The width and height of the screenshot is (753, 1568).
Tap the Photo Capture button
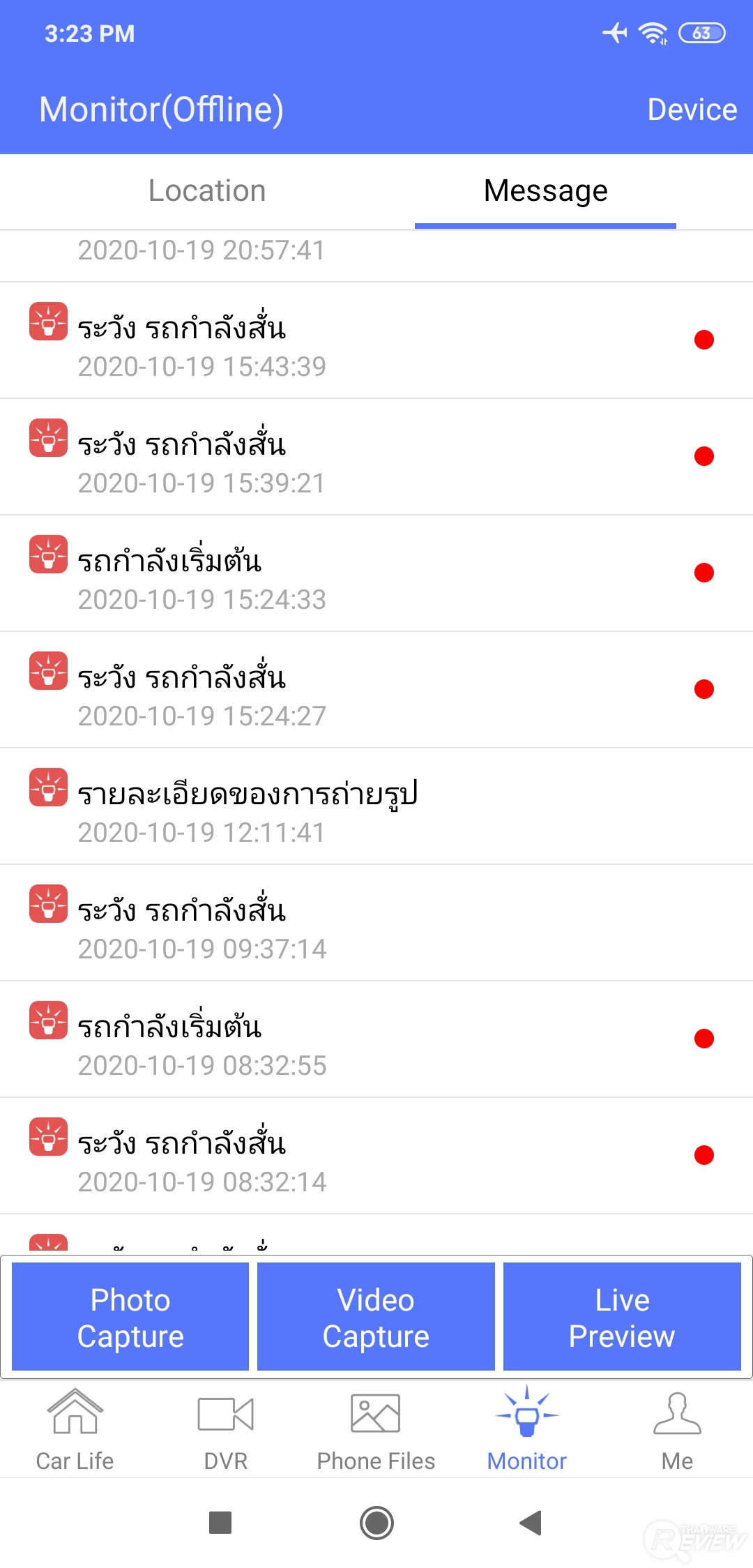pyautogui.click(x=130, y=1317)
